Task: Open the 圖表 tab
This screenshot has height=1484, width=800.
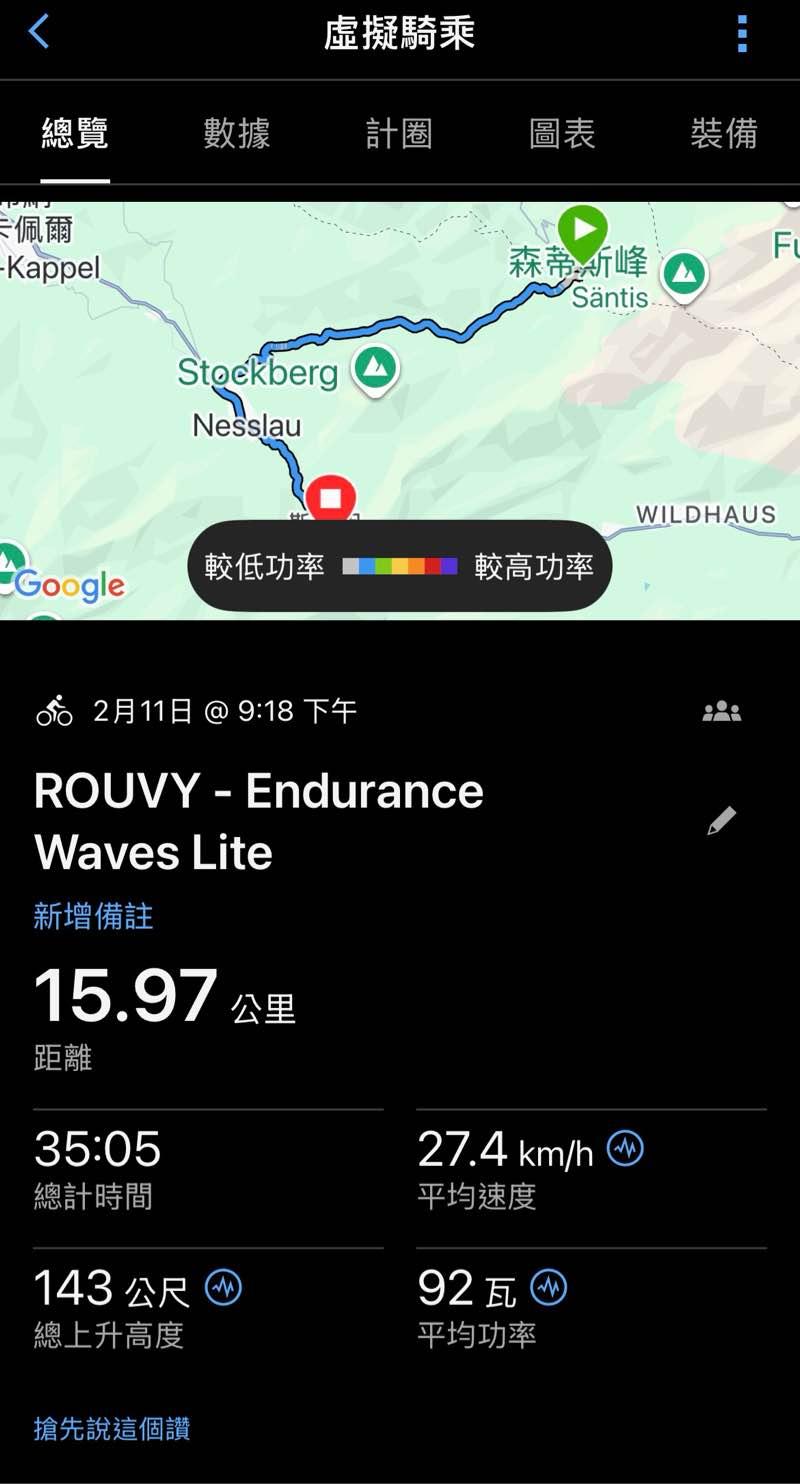Action: point(562,134)
